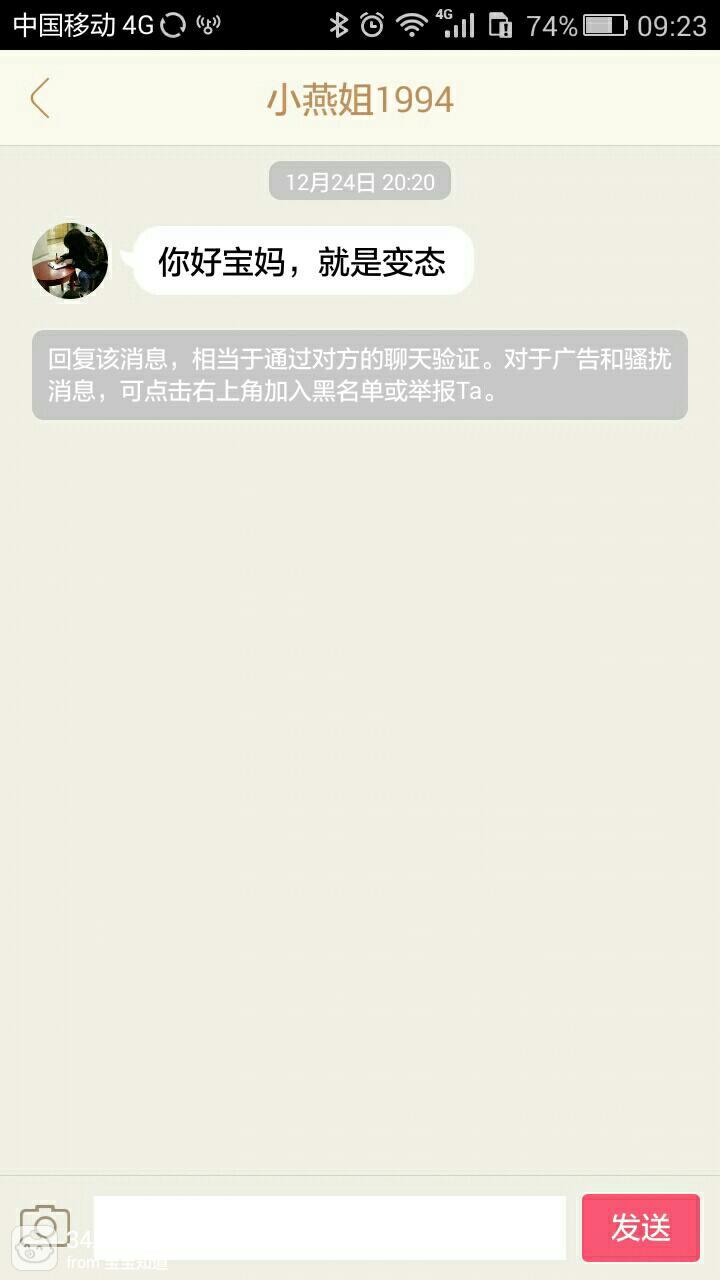Go back from the 小燕姐1994 chat
720x1280 pixels.
click(x=40, y=99)
